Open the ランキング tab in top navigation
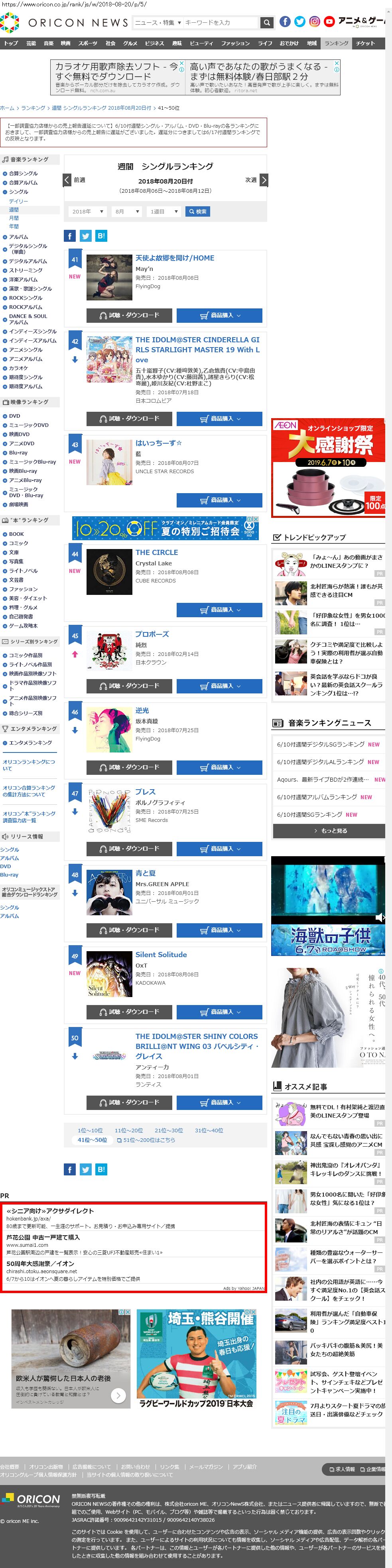 pyautogui.click(x=336, y=43)
